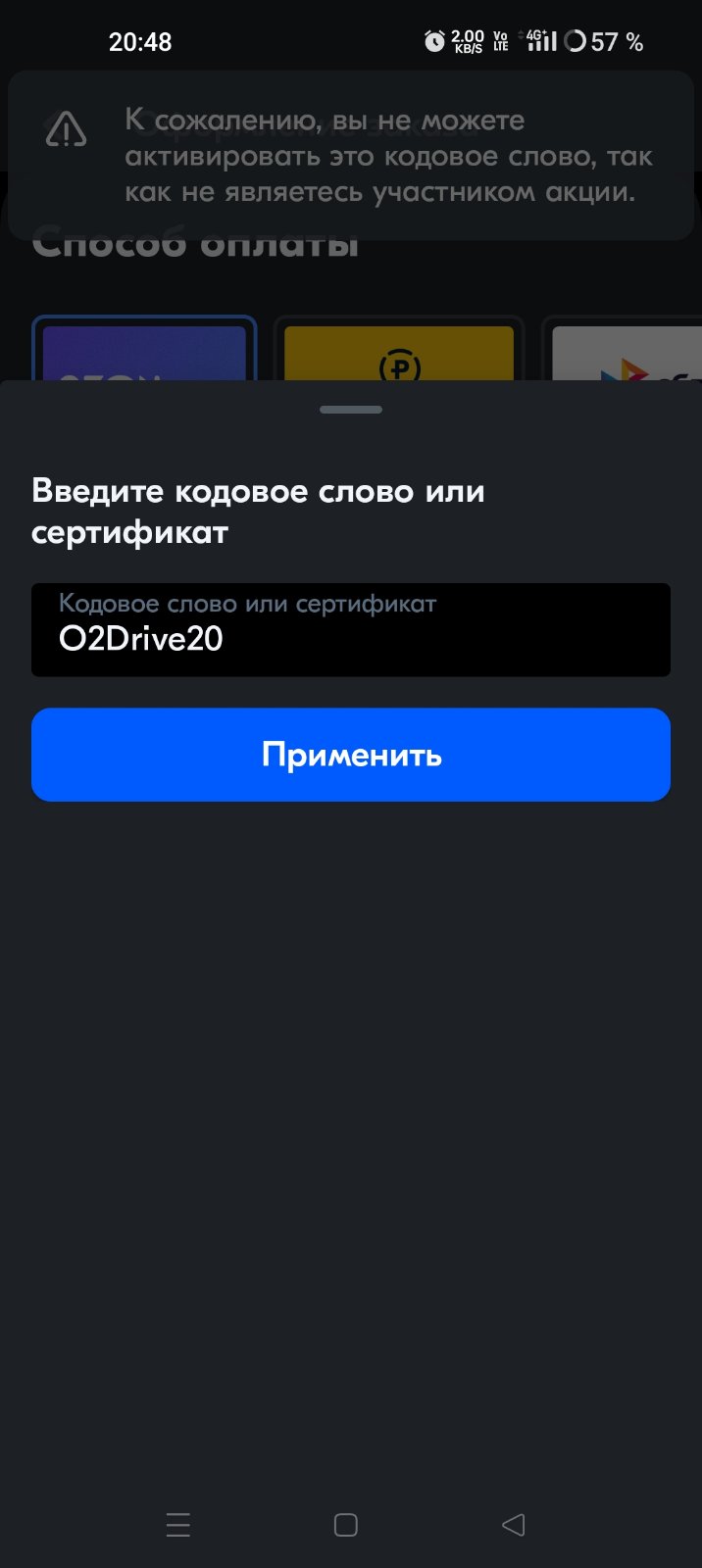Tap the bottom sheet drag handle

click(x=351, y=410)
